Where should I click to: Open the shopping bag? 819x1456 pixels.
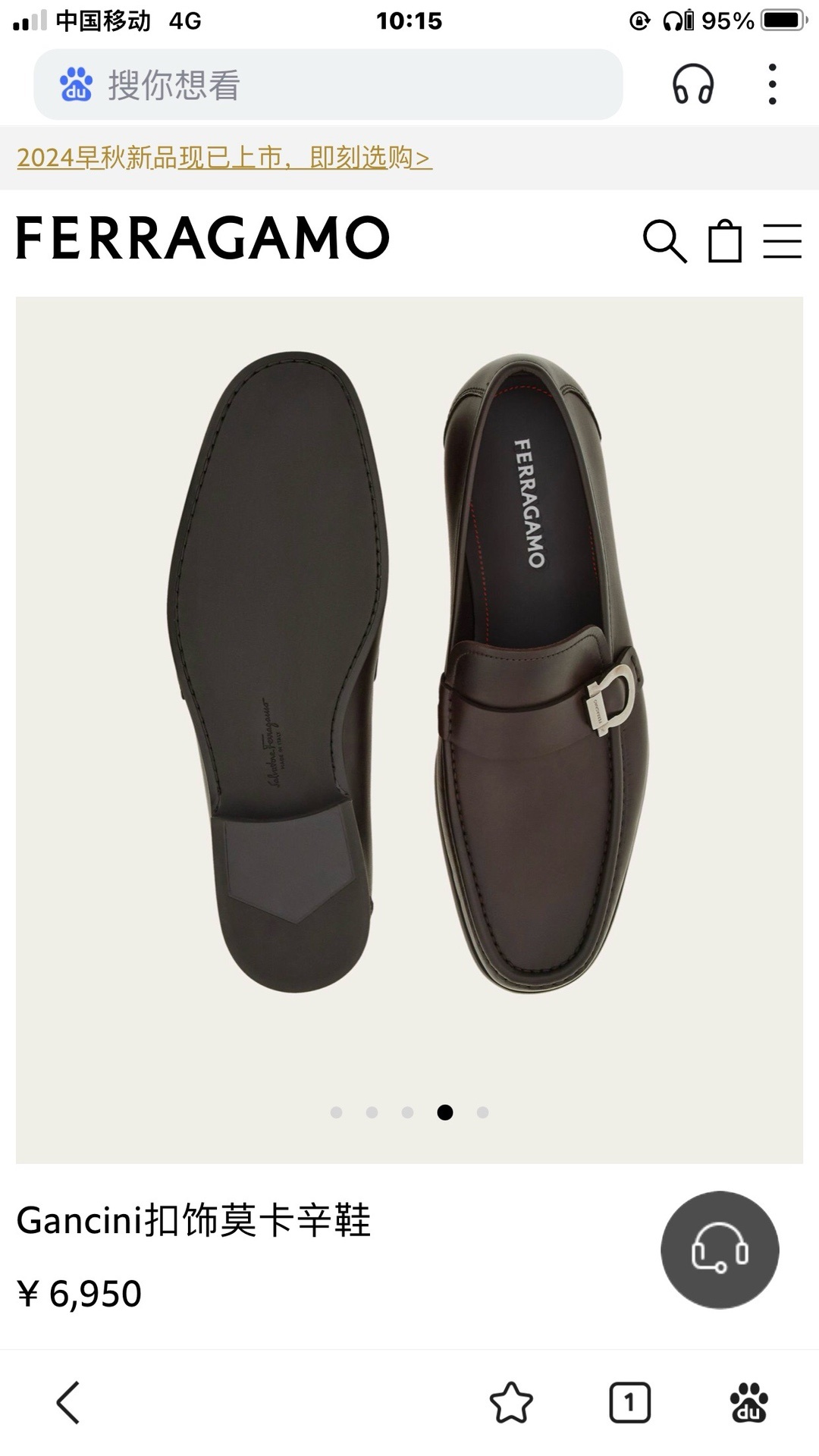(724, 241)
